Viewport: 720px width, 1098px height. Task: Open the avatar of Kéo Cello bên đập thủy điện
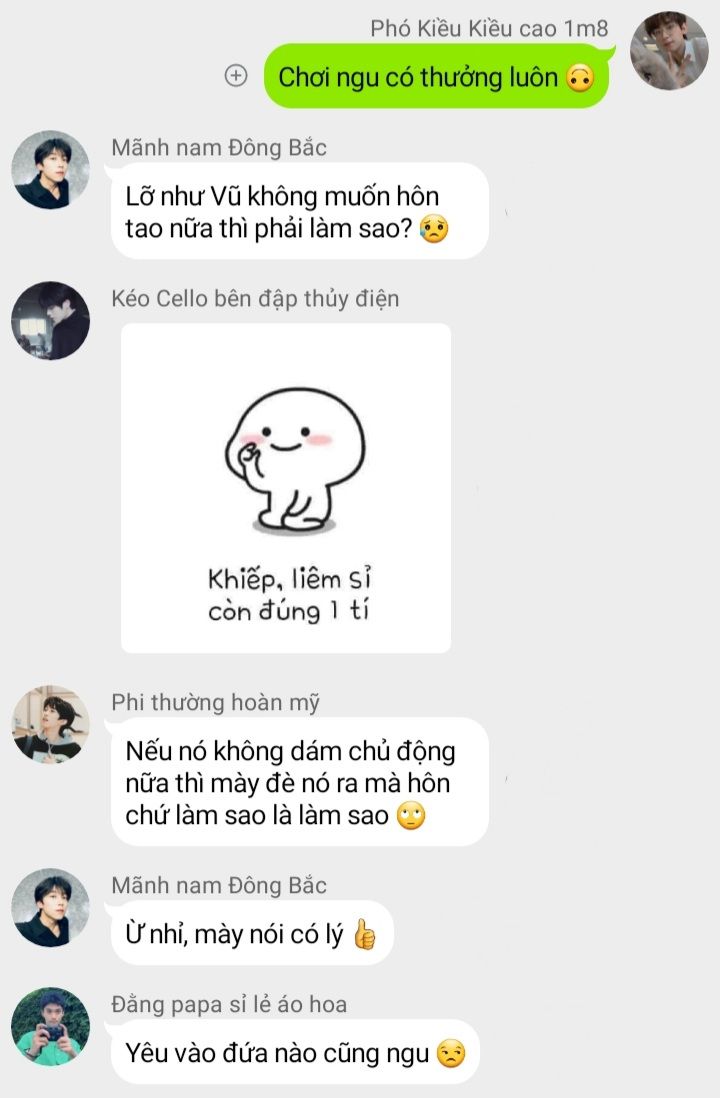[x=50, y=321]
